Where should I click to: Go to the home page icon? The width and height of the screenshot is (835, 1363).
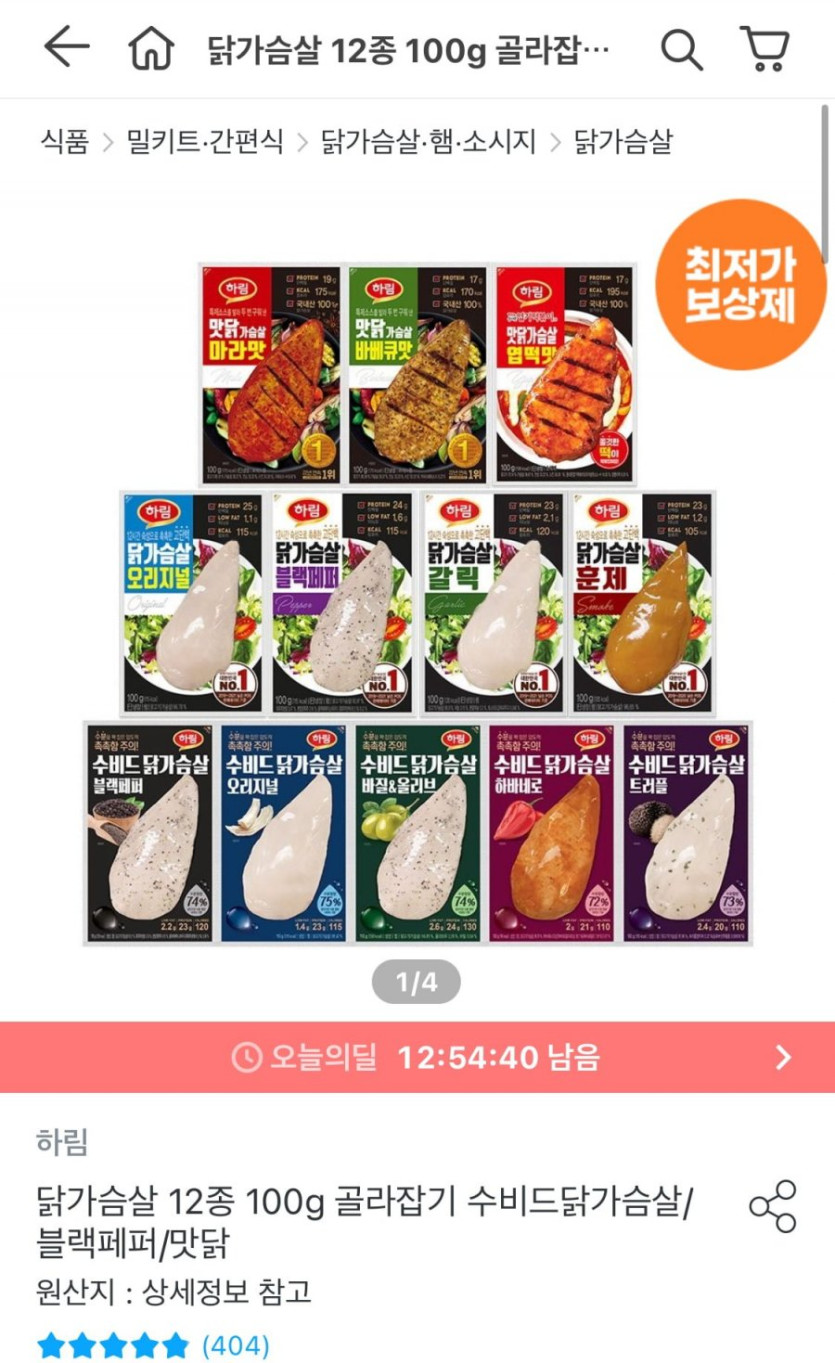tap(152, 48)
